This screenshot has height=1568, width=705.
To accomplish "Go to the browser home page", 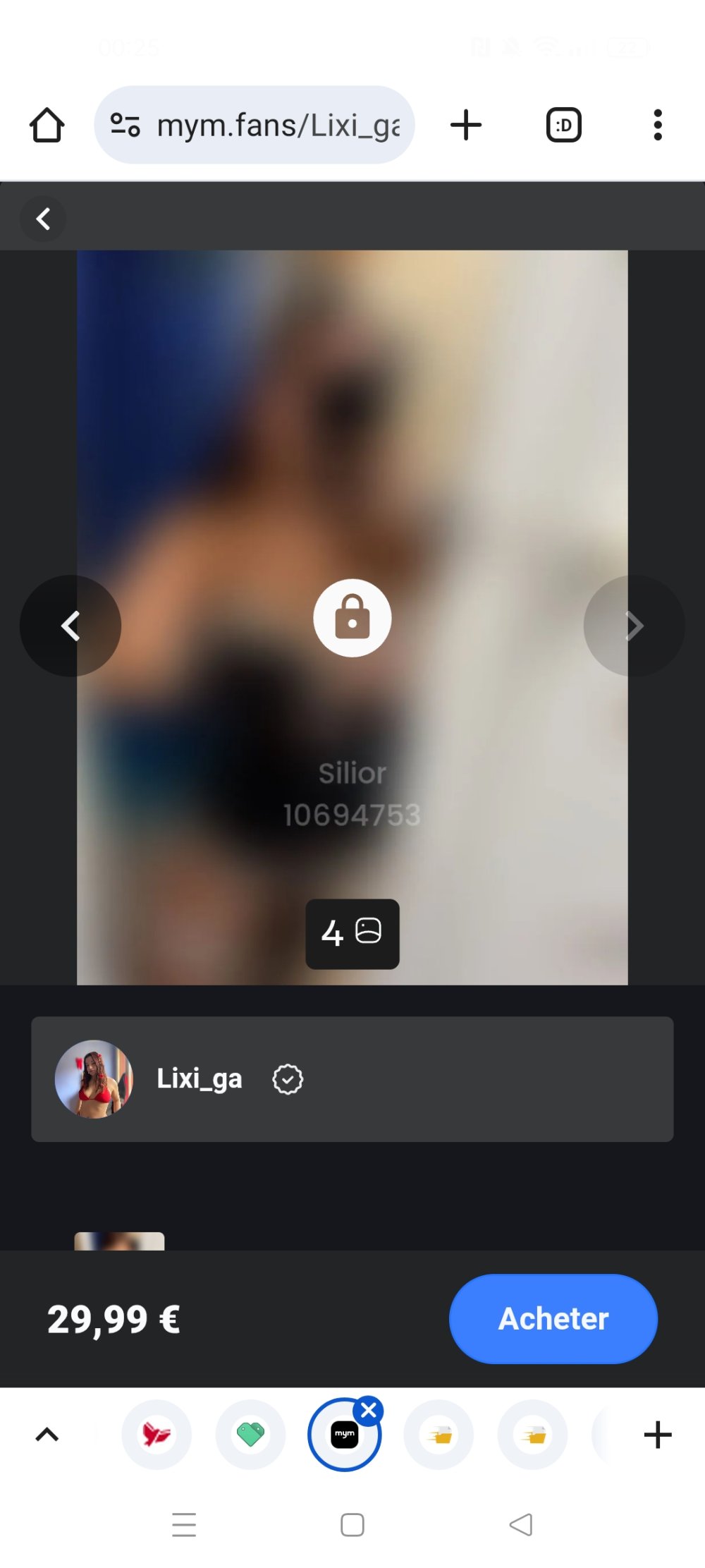I will pos(47,126).
